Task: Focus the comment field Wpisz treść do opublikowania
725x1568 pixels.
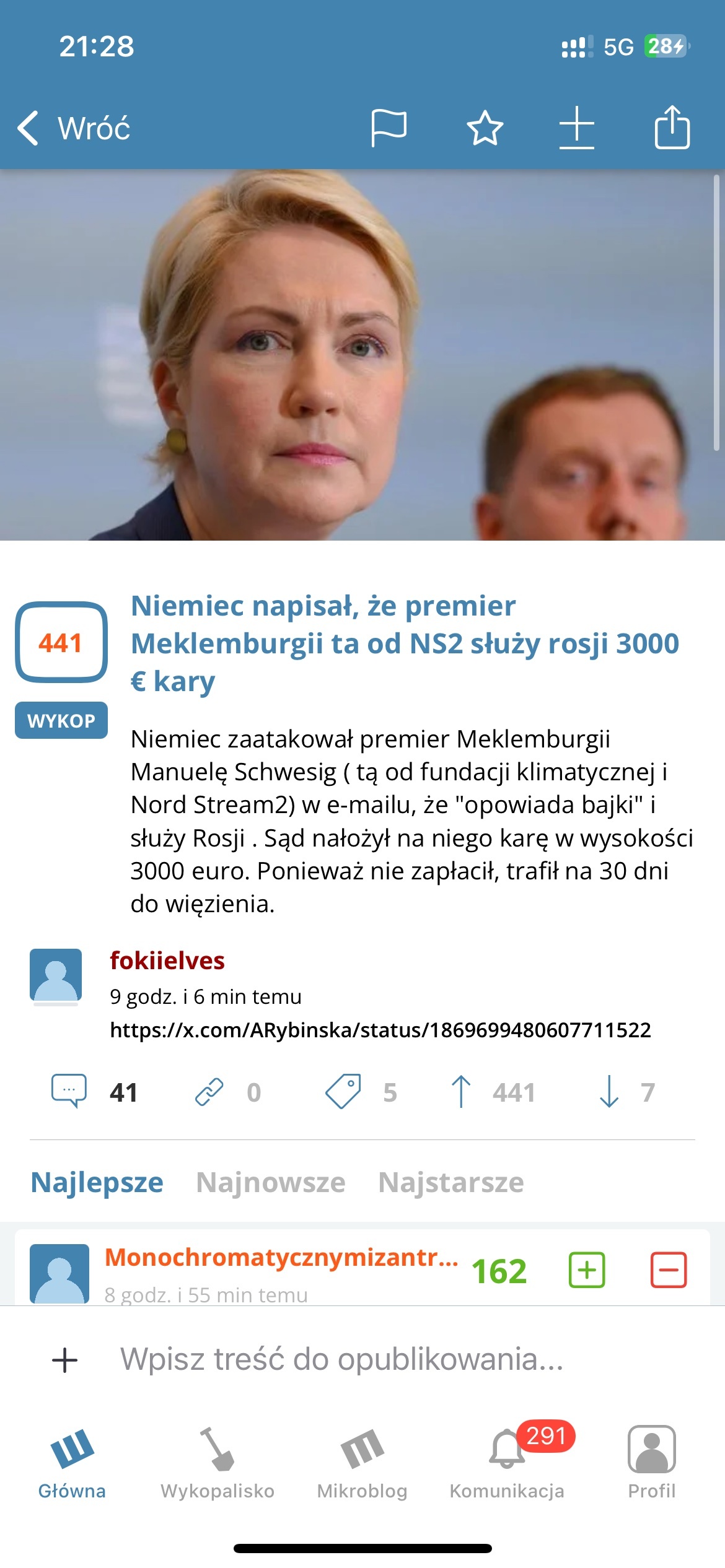Action: click(341, 1359)
